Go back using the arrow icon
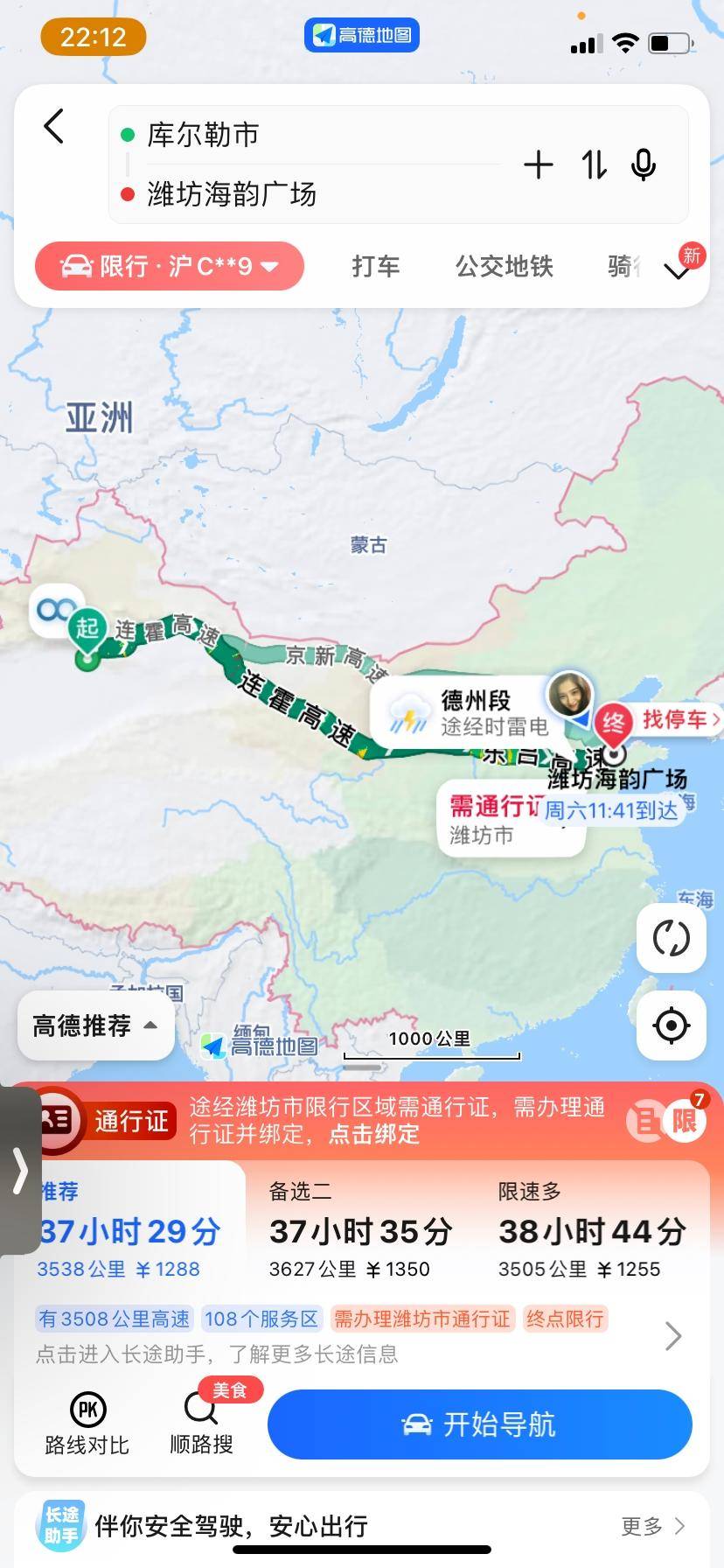 click(54, 127)
